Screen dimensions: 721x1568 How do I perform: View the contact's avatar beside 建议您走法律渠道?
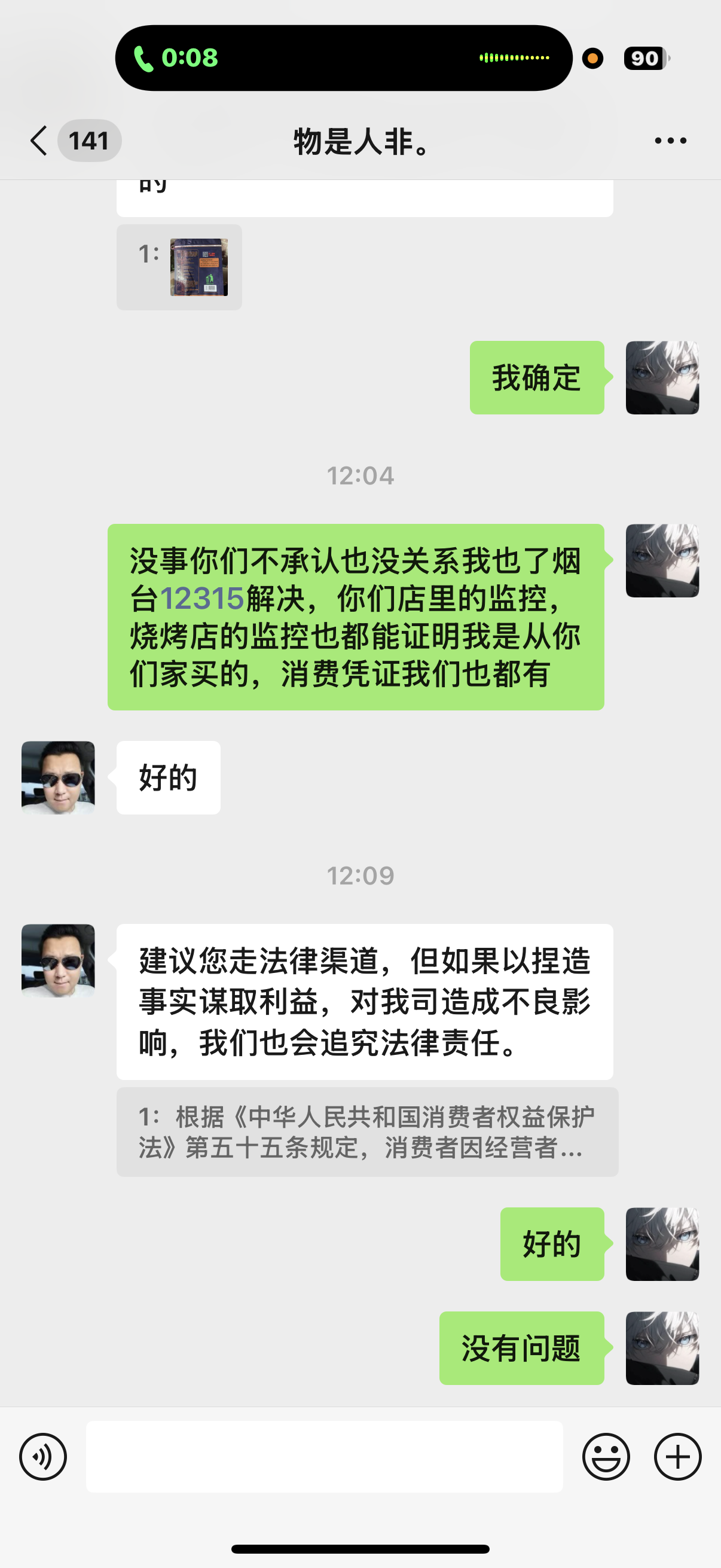click(59, 960)
